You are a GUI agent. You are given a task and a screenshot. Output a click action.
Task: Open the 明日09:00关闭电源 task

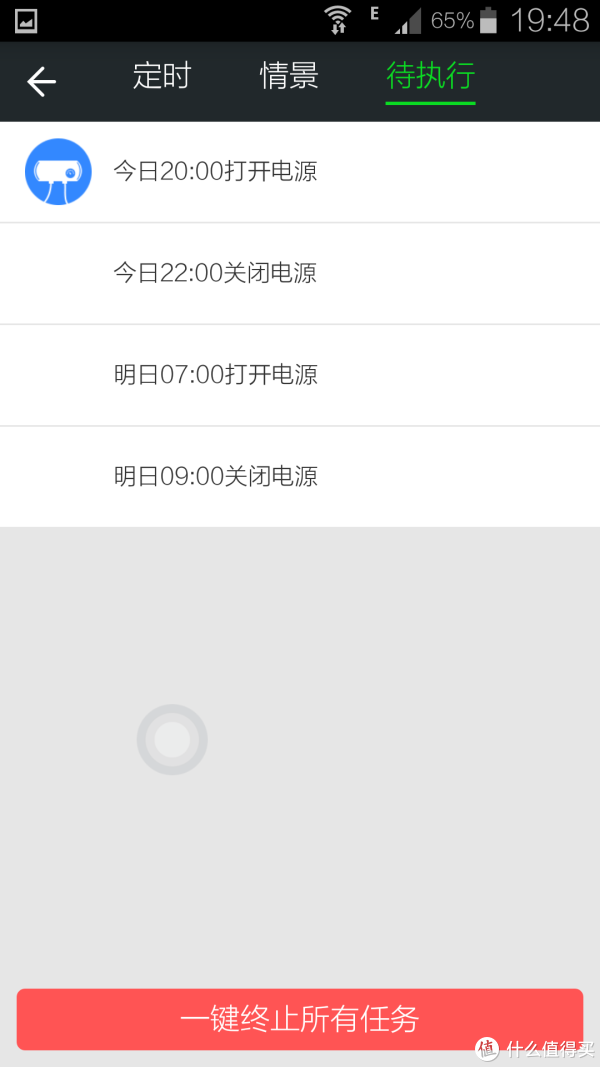pyautogui.click(x=300, y=476)
